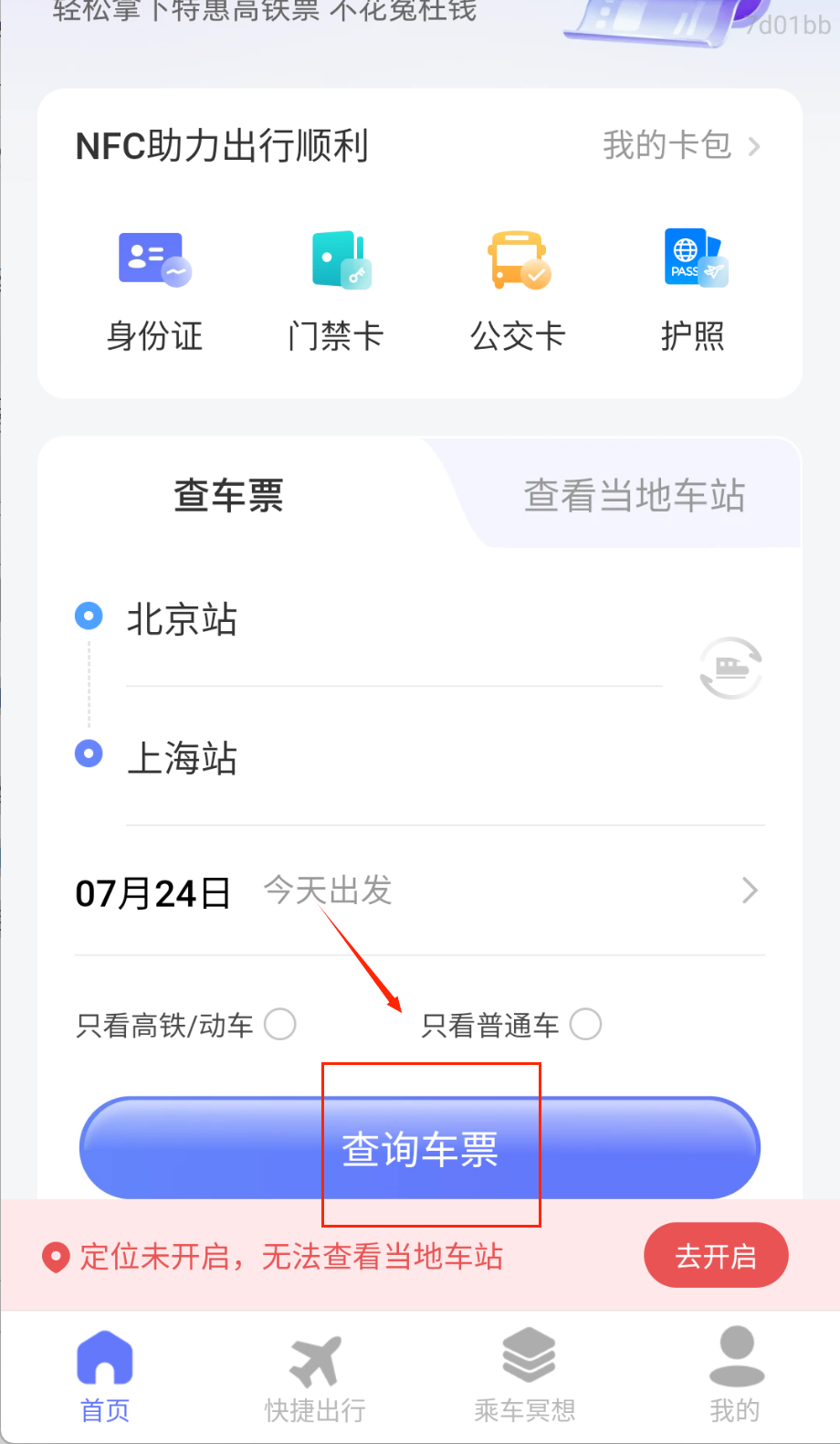This screenshot has height=1444, width=840.
Task: Tap 去开启 to enable location
Action: (716, 1256)
